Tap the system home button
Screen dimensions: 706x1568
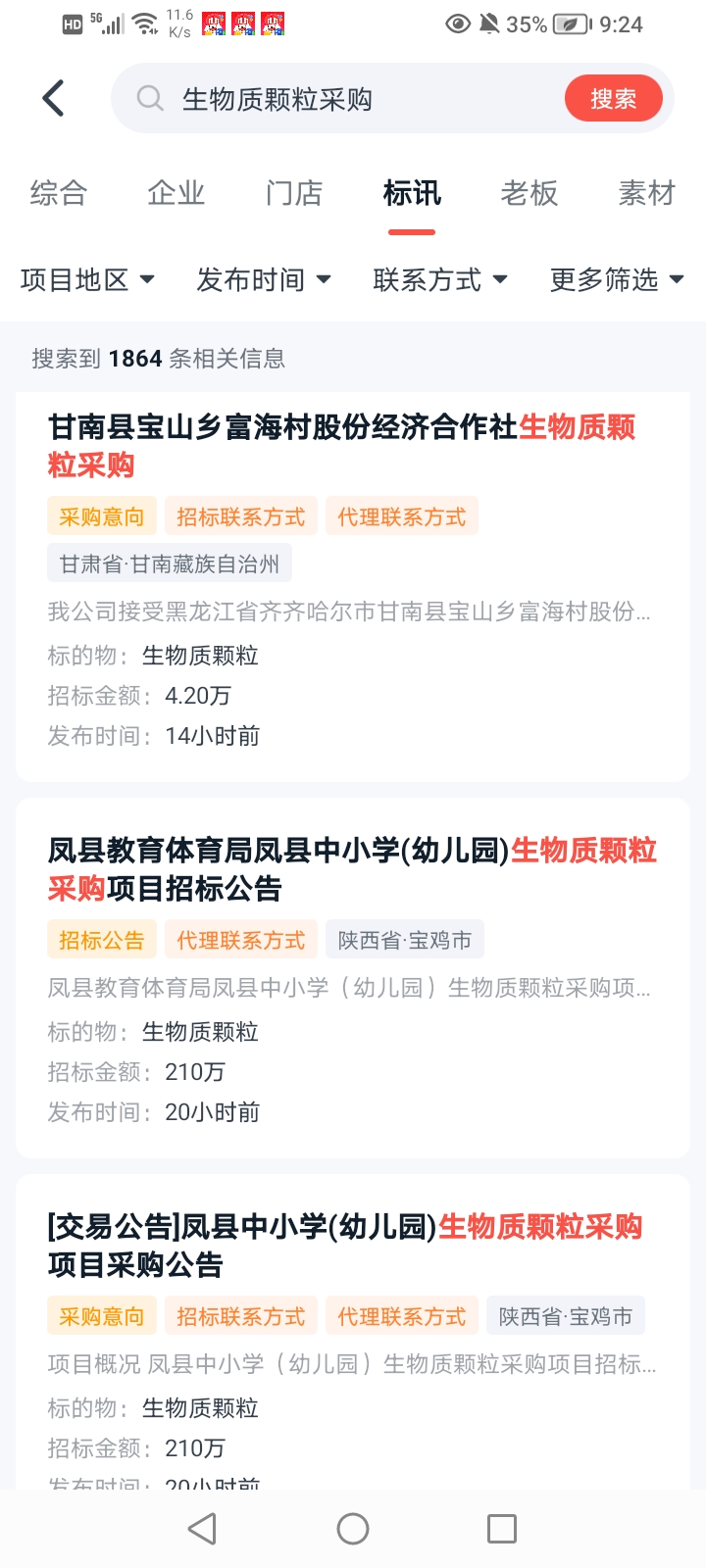pyautogui.click(x=353, y=1529)
